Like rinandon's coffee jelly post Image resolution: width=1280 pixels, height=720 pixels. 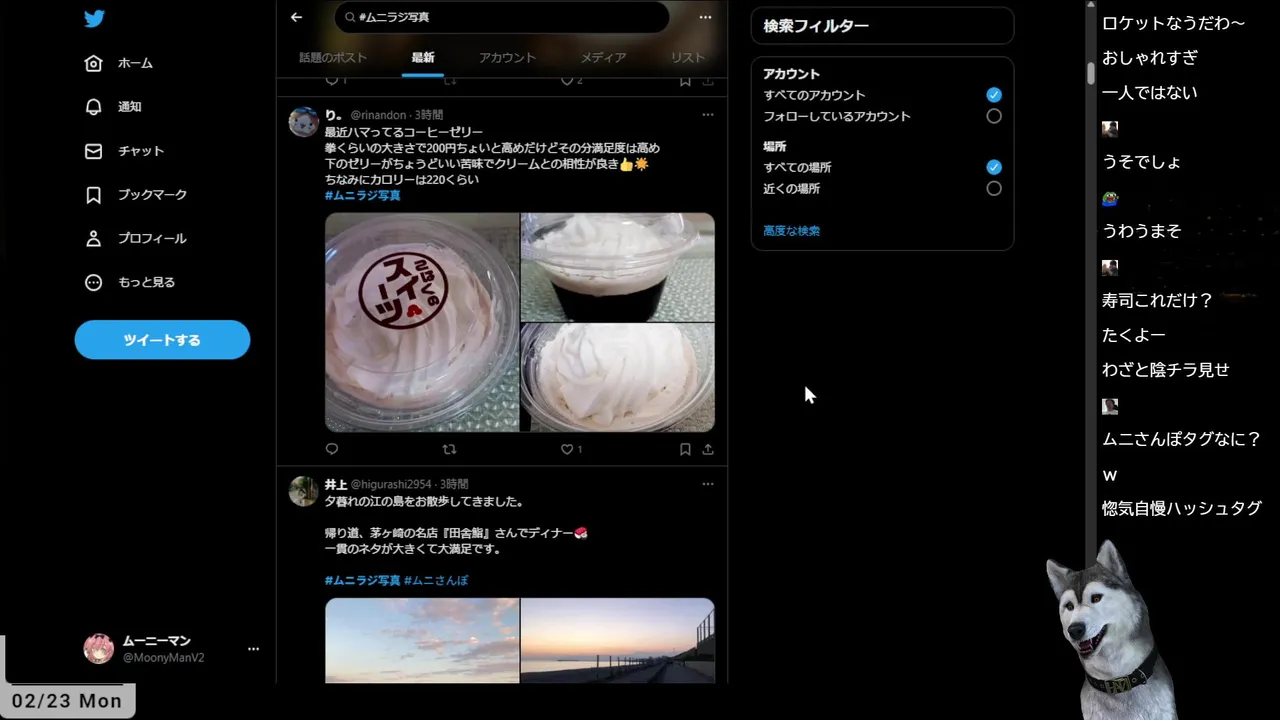[x=567, y=450]
